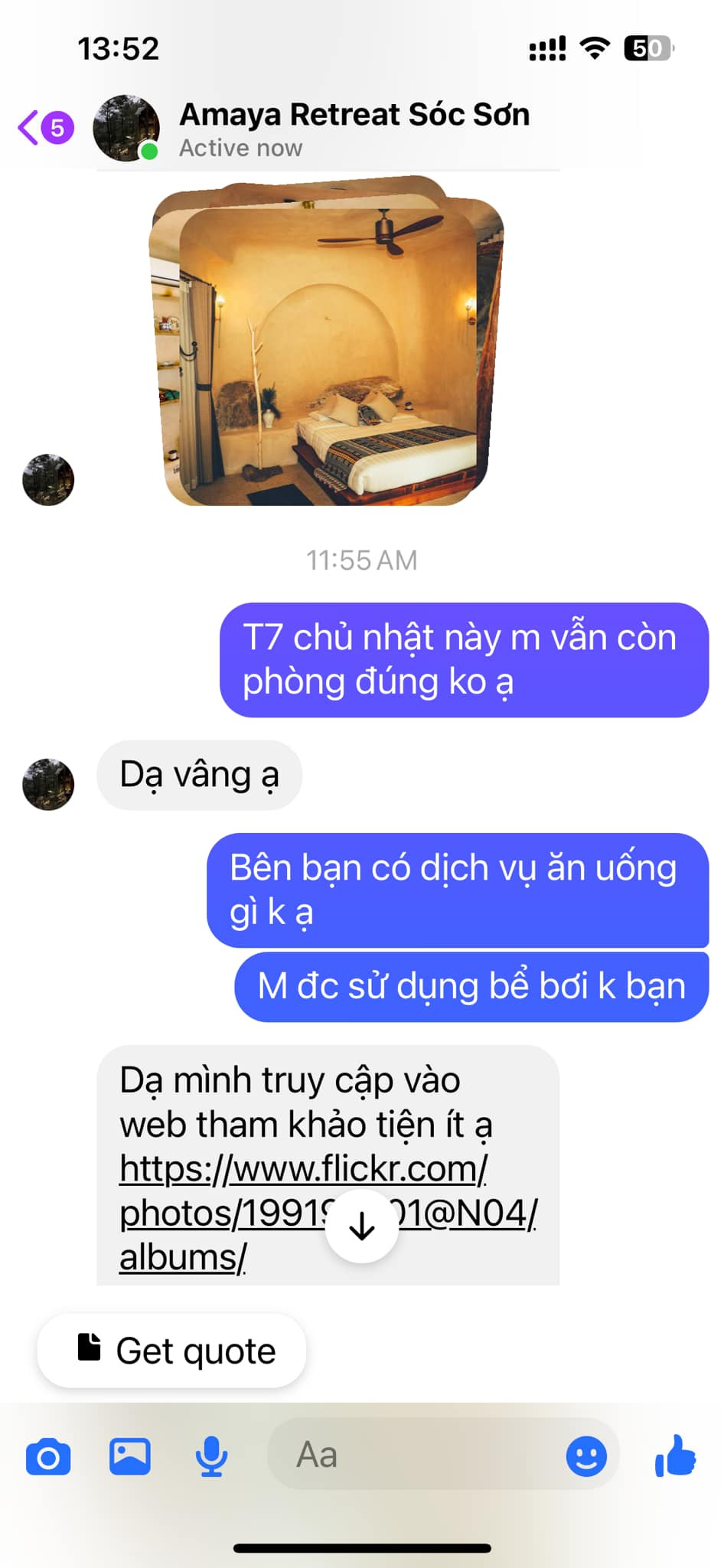
Task: Open the emoji picker smiley
Action: click(586, 1456)
